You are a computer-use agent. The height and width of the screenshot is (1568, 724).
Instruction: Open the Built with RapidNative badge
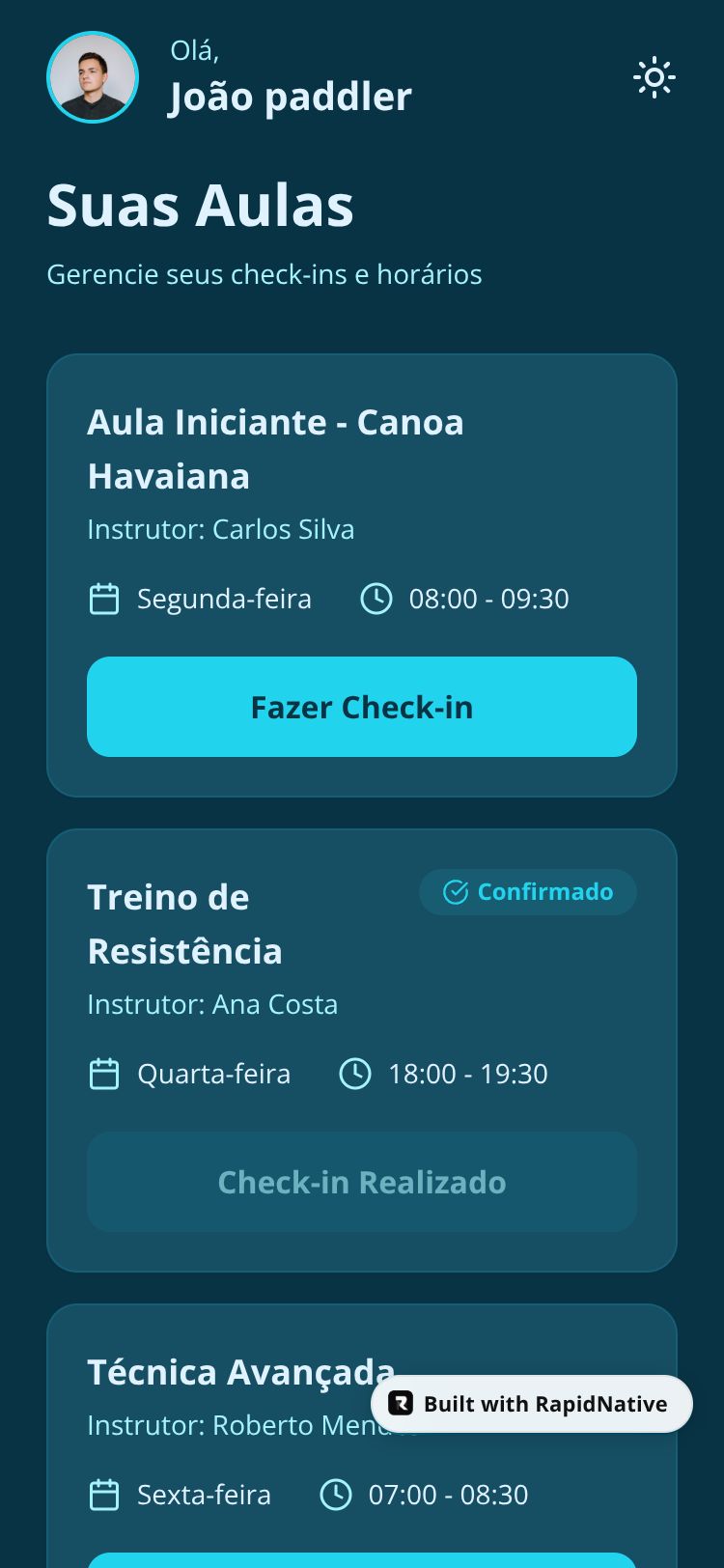coord(532,1404)
